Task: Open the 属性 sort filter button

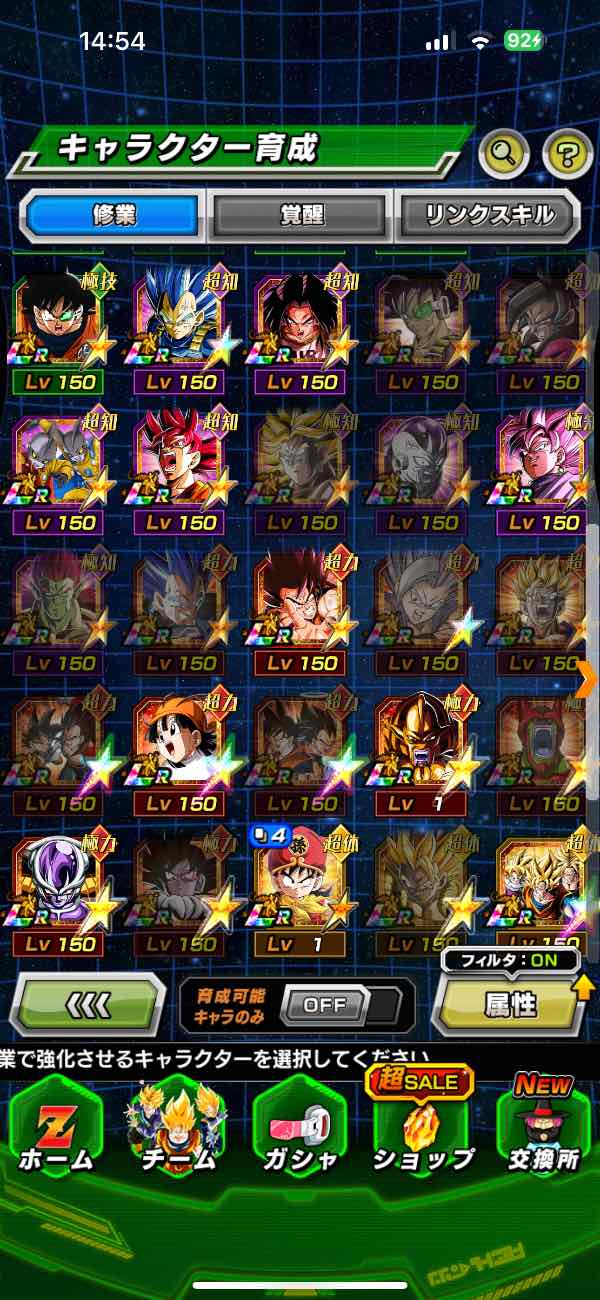Action: coord(511,1005)
